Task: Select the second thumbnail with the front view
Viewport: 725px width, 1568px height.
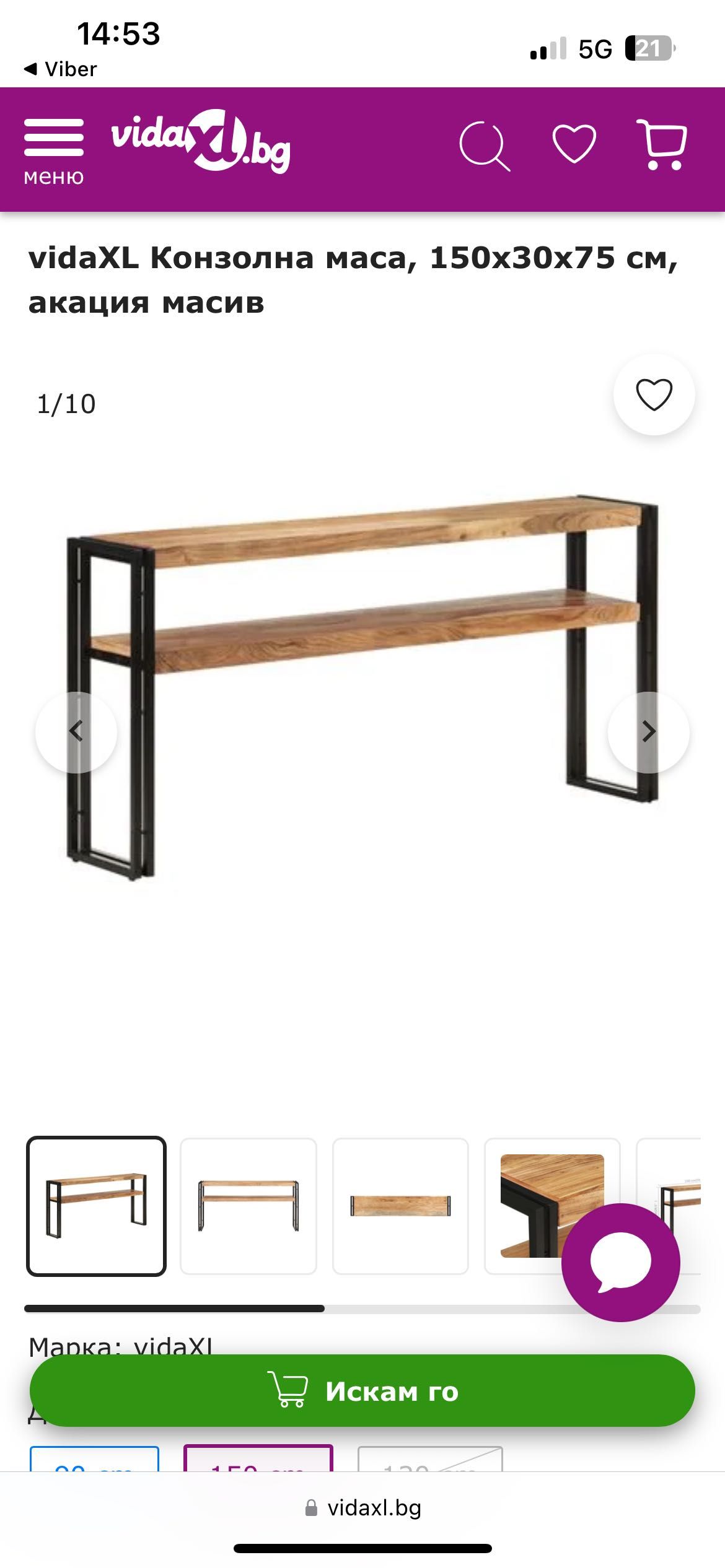Action: pyautogui.click(x=248, y=1206)
